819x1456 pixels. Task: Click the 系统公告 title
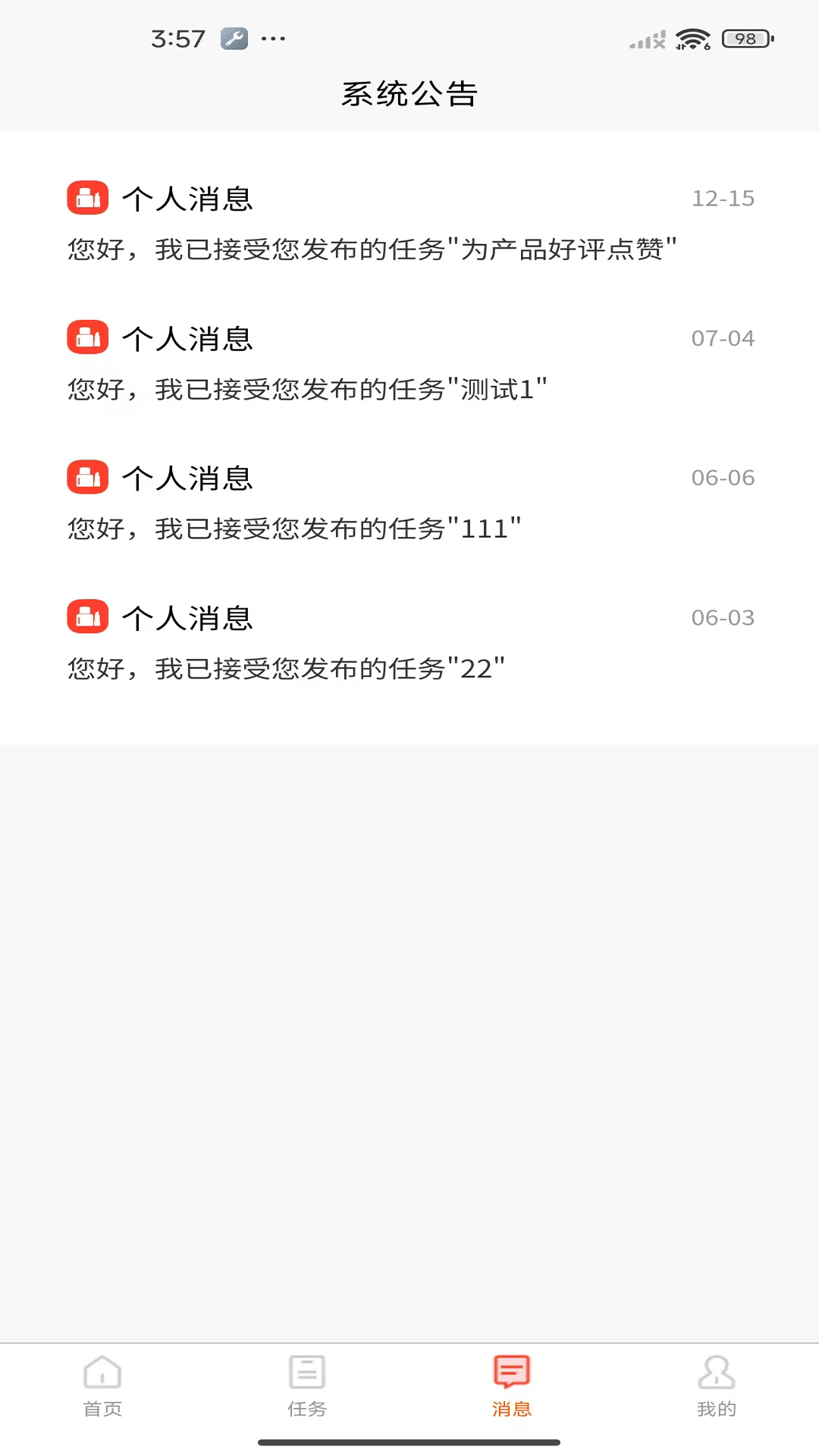pyautogui.click(x=409, y=93)
